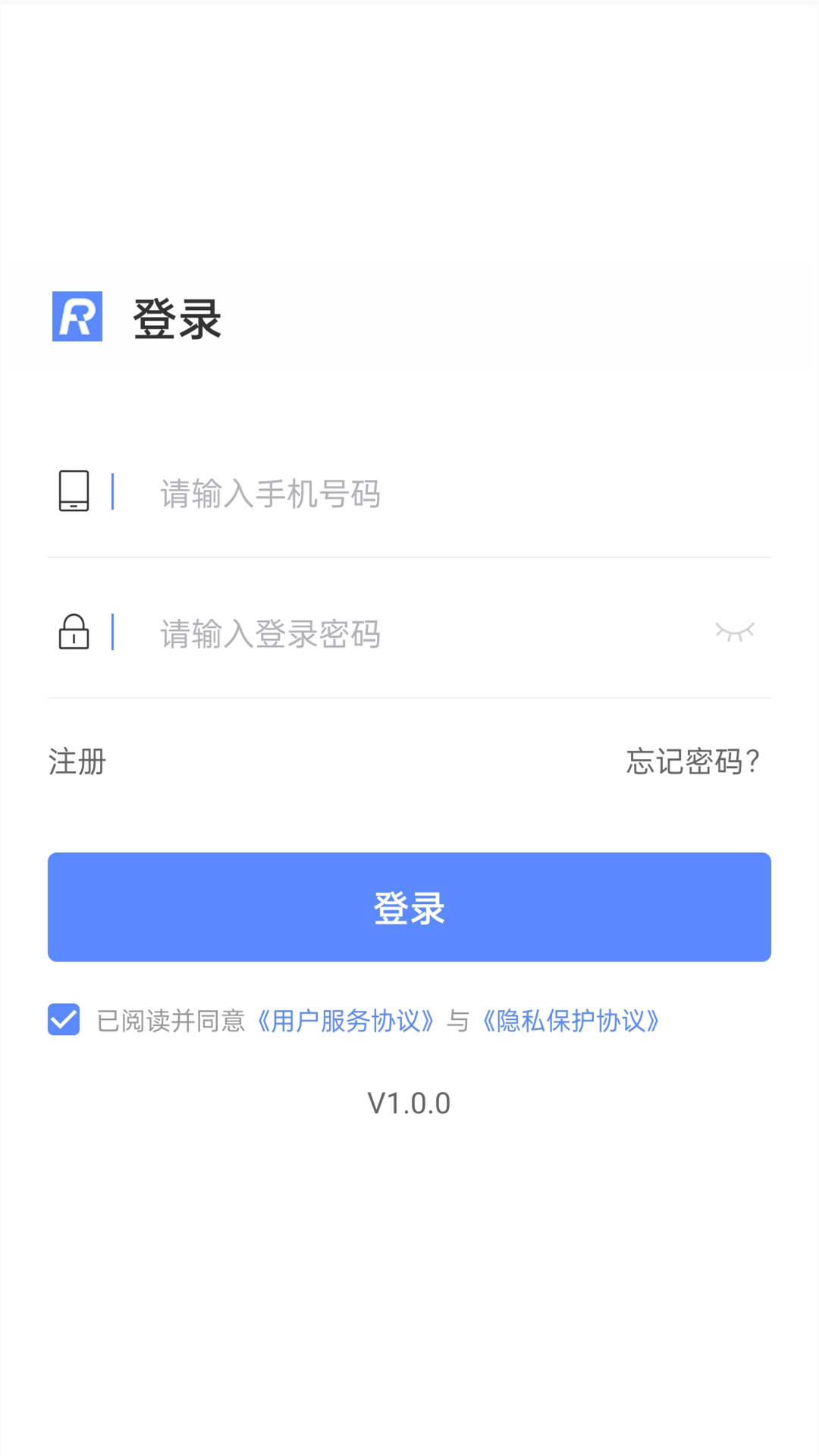819x1456 pixels.
Task: Tap the blue 登录 button
Action: pos(409,907)
